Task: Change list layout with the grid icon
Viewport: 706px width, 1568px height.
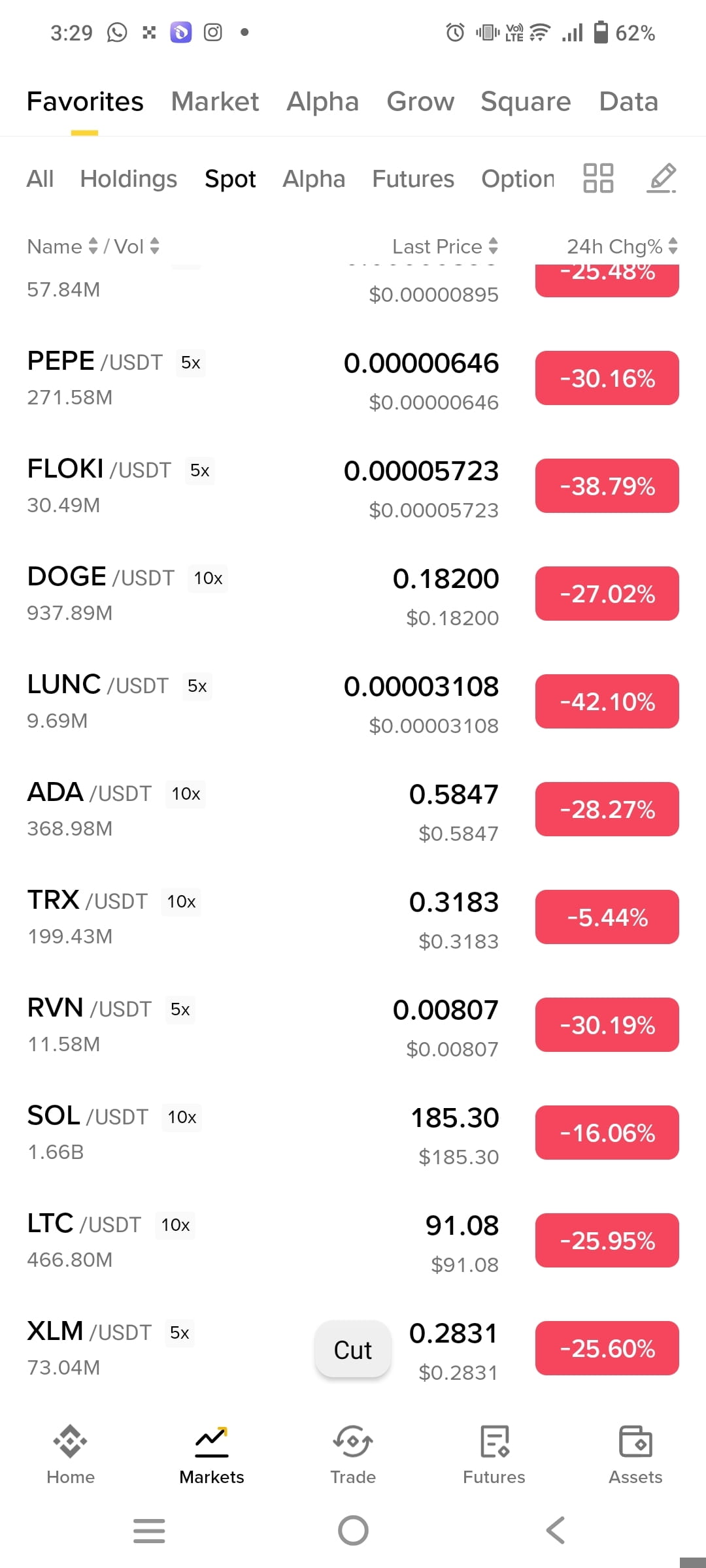Action: (x=598, y=178)
